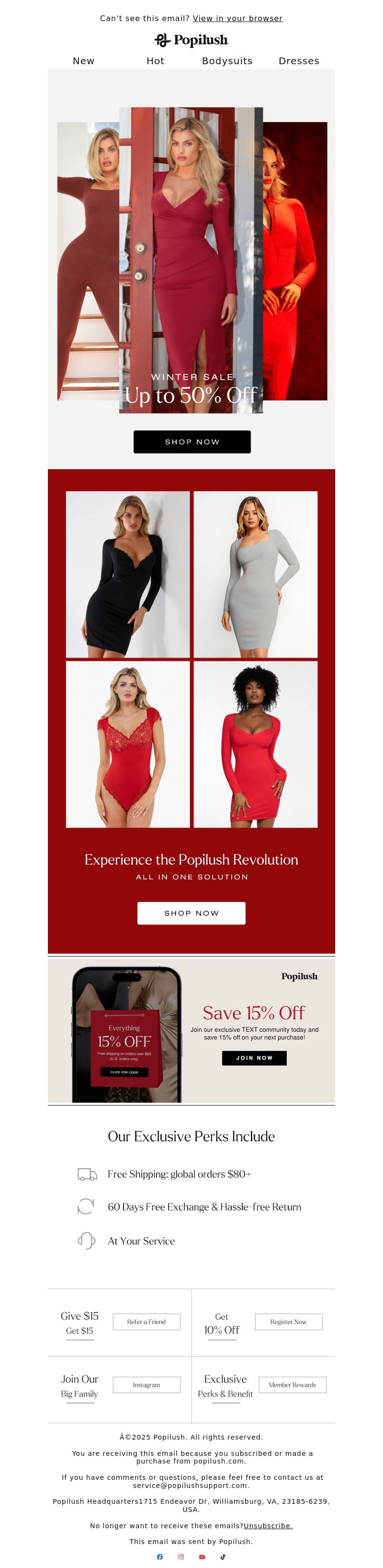
Task: Tap Shop Now under Popilush Revolution
Action: (191, 913)
